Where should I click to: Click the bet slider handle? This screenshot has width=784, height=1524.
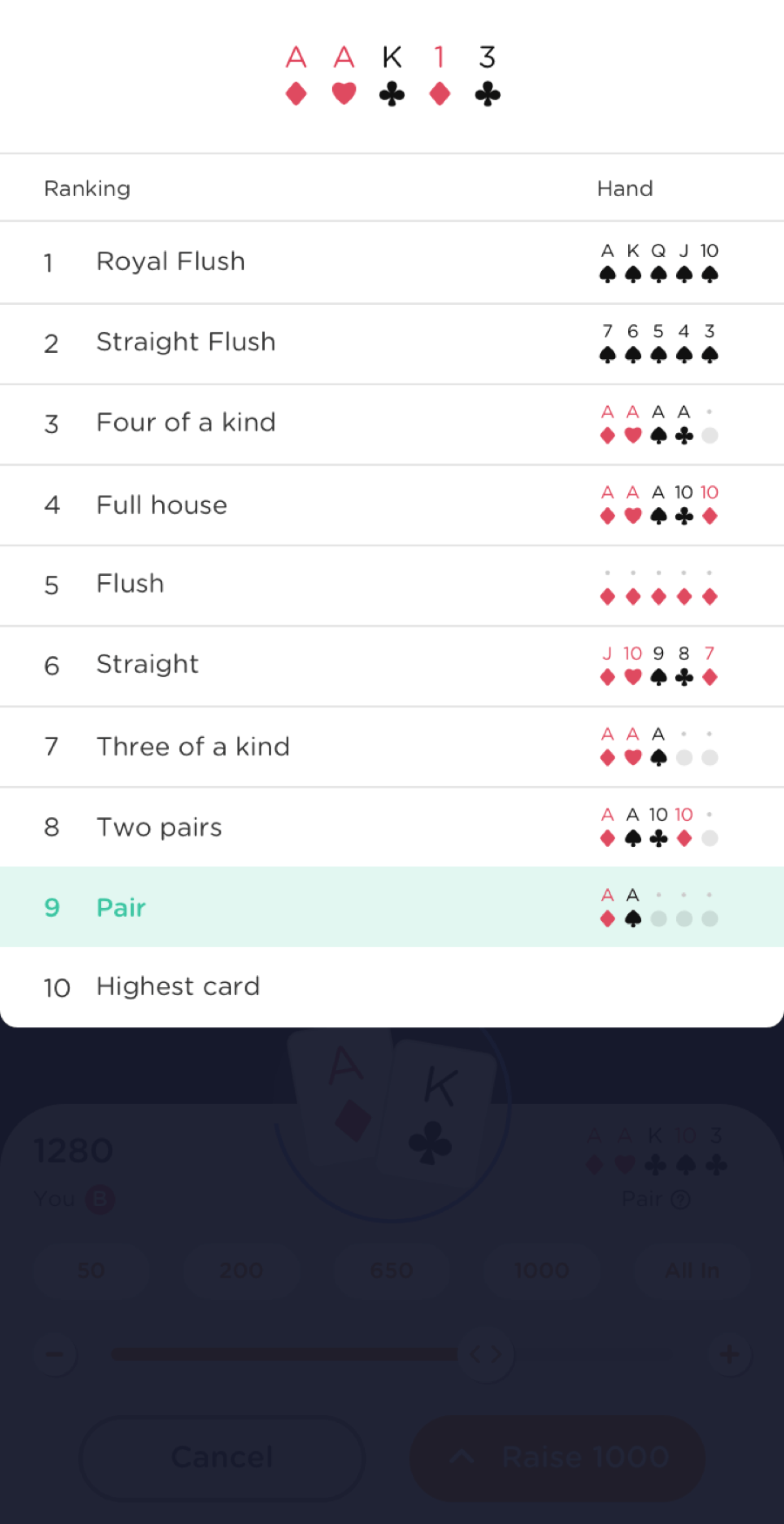point(488,1355)
